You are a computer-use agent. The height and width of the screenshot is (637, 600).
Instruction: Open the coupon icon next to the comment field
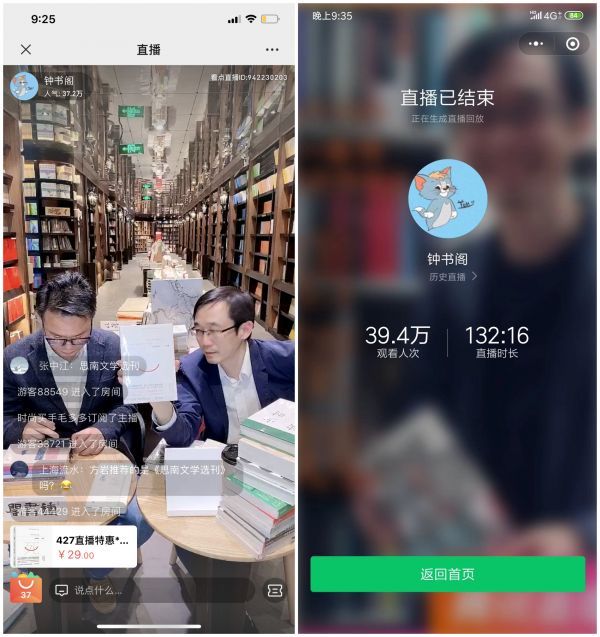(274, 590)
